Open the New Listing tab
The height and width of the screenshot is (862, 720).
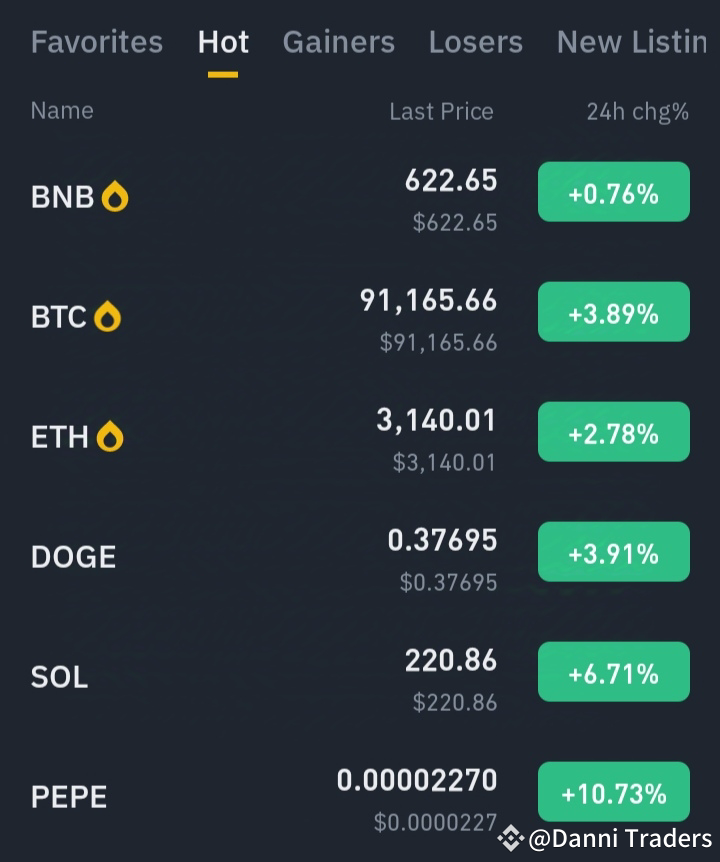coord(632,42)
